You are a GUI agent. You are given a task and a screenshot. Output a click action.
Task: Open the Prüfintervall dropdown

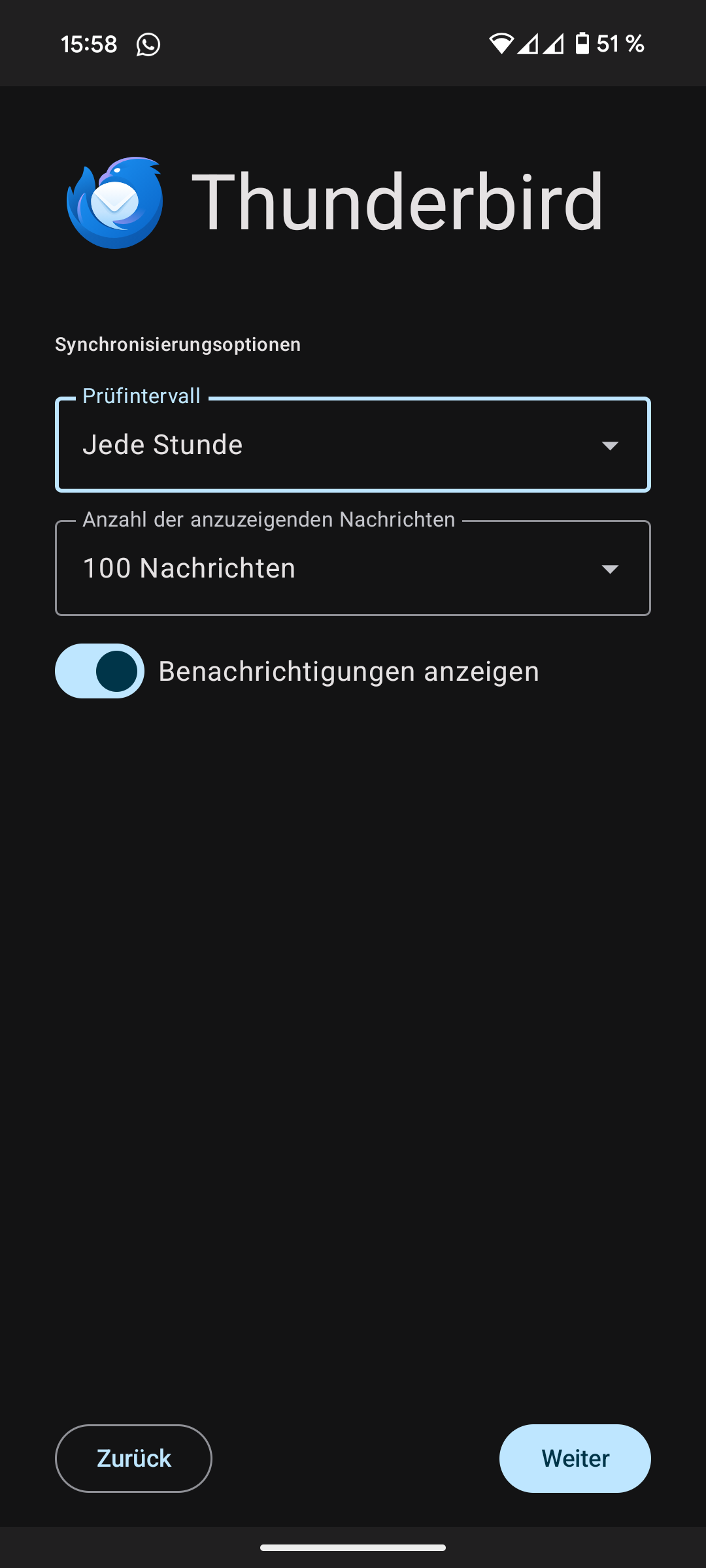pyautogui.click(x=353, y=445)
